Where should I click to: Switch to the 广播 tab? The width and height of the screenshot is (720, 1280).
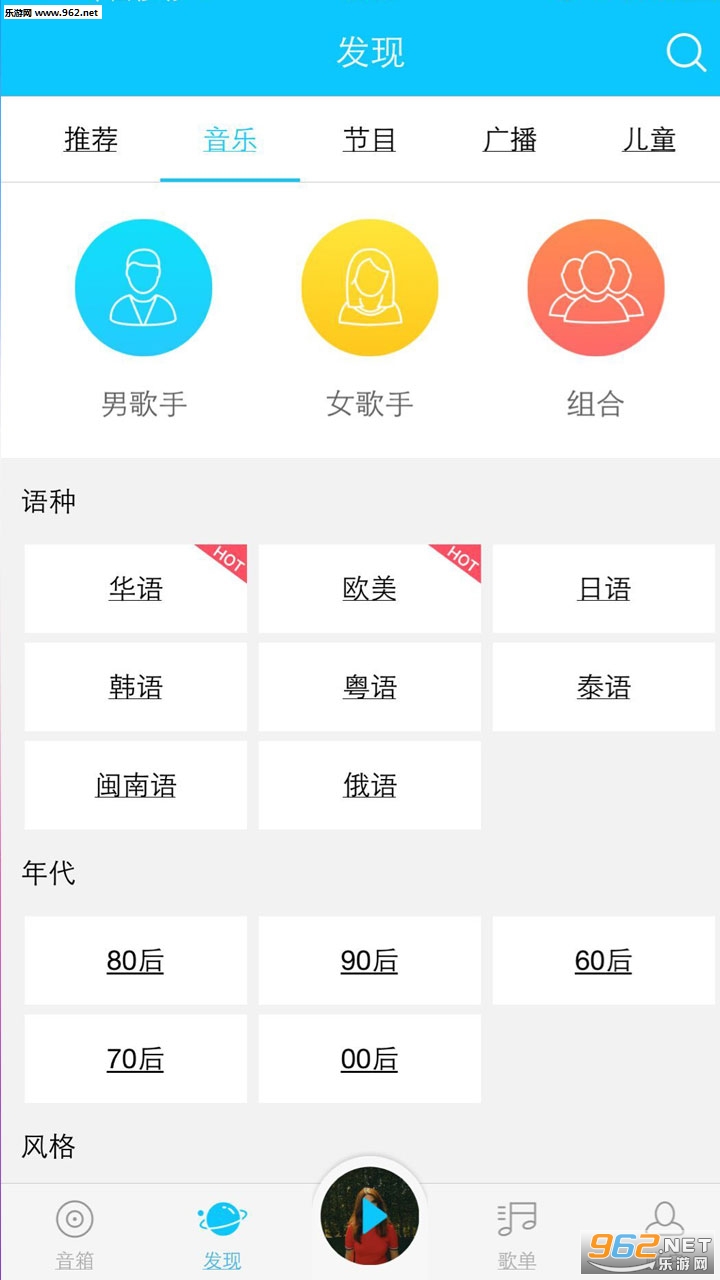tap(510, 140)
